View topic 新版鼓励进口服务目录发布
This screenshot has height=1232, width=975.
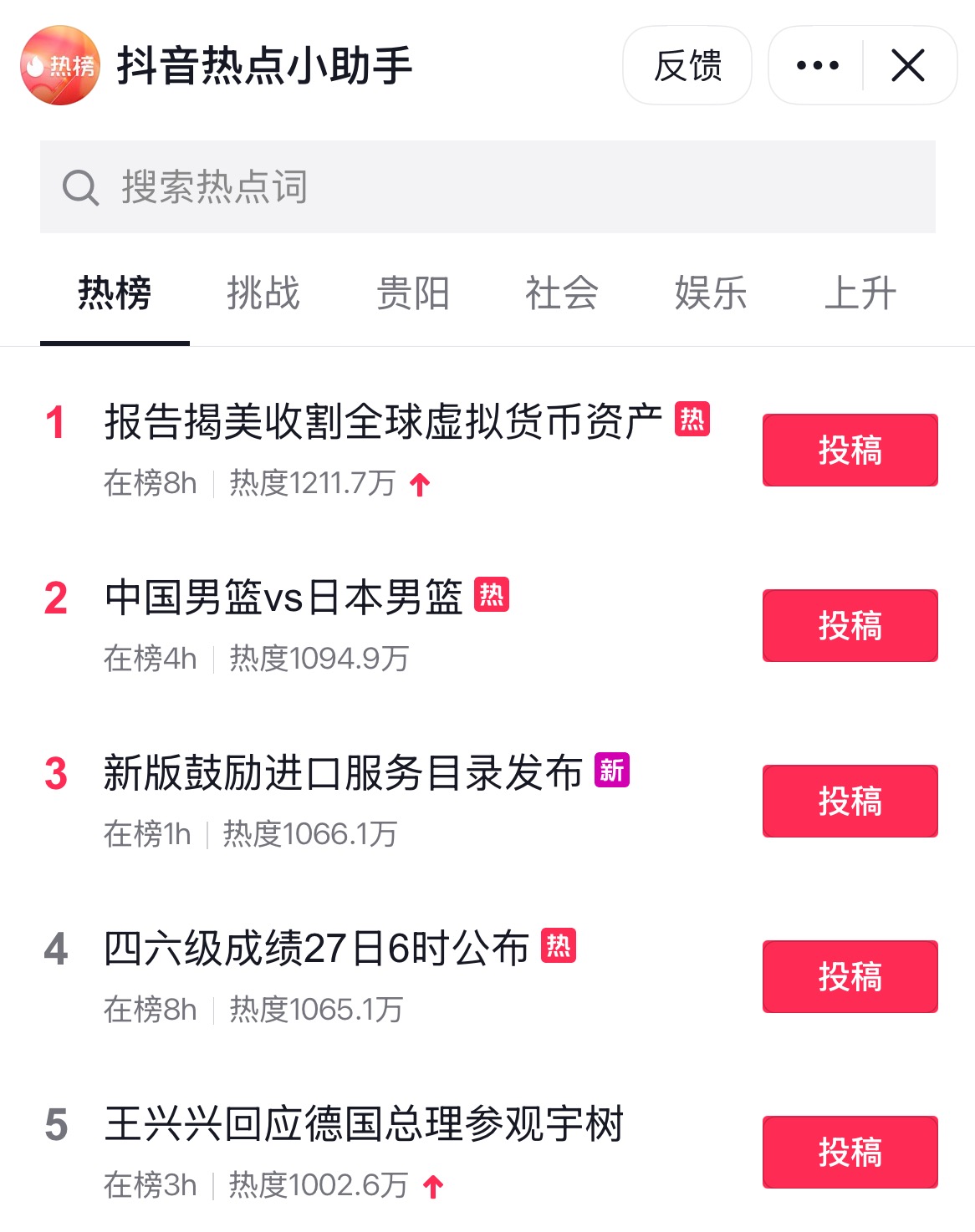point(343,772)
